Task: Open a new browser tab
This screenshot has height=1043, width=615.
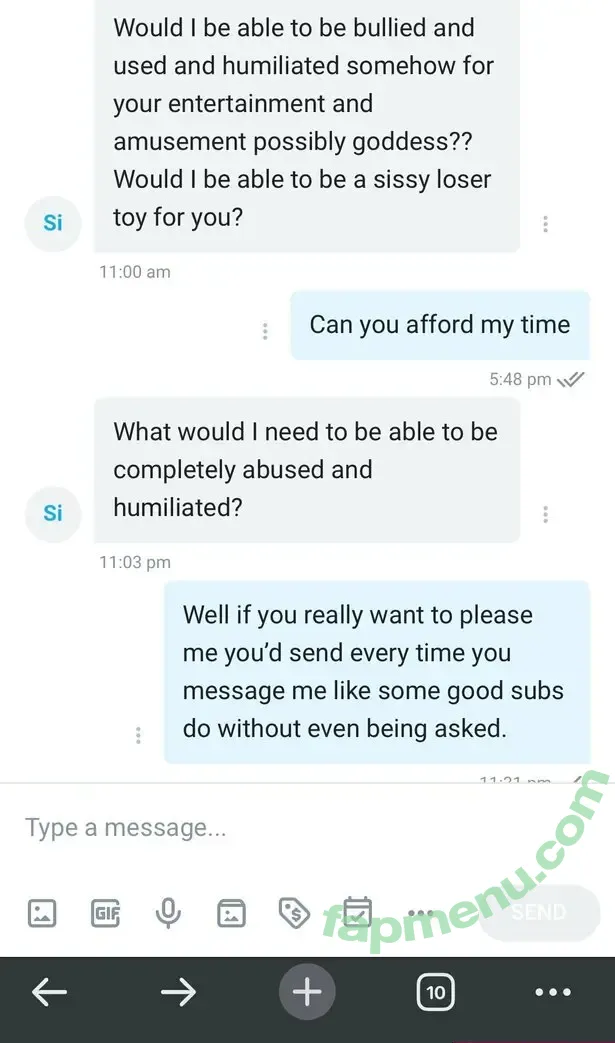Action: coord(307,992)
